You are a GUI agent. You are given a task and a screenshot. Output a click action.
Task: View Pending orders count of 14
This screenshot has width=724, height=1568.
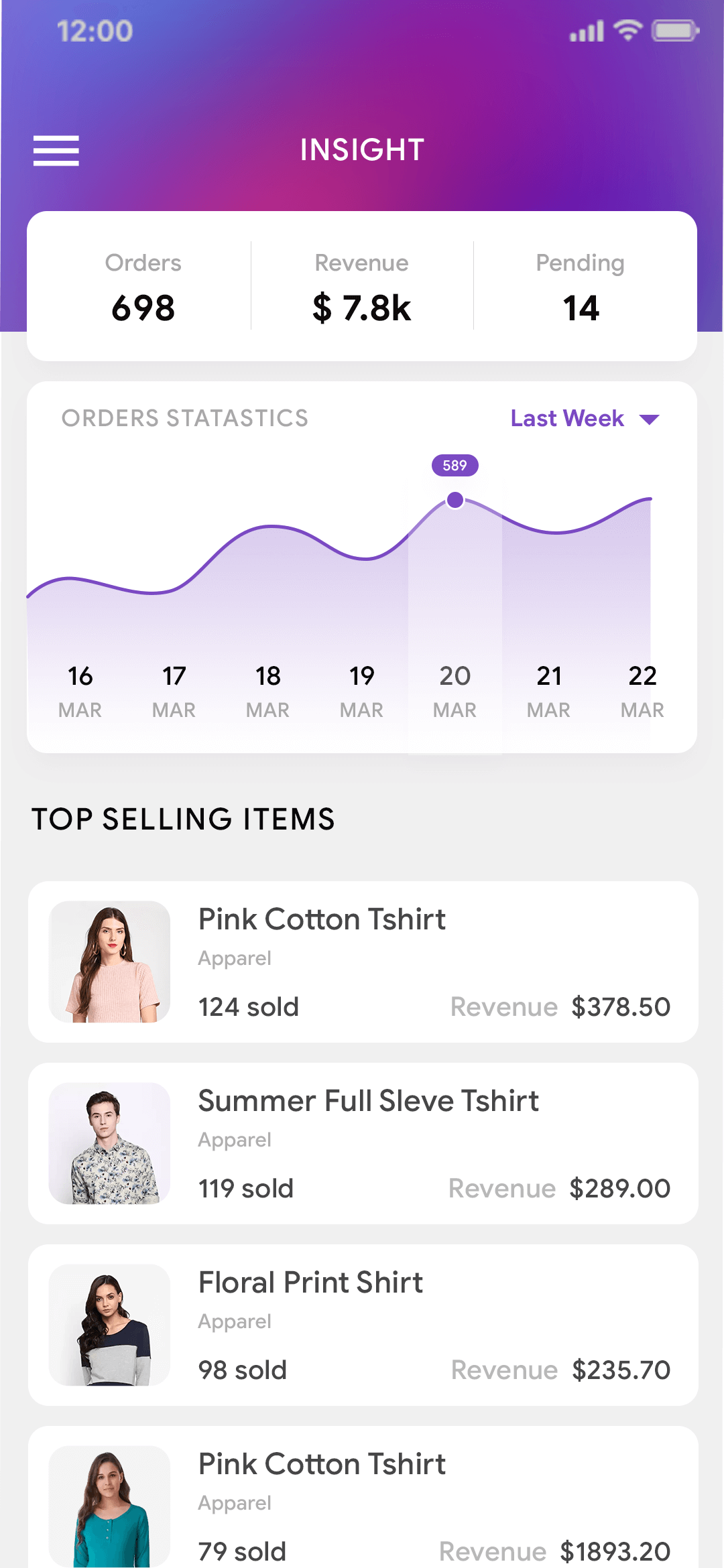(579, 288)
